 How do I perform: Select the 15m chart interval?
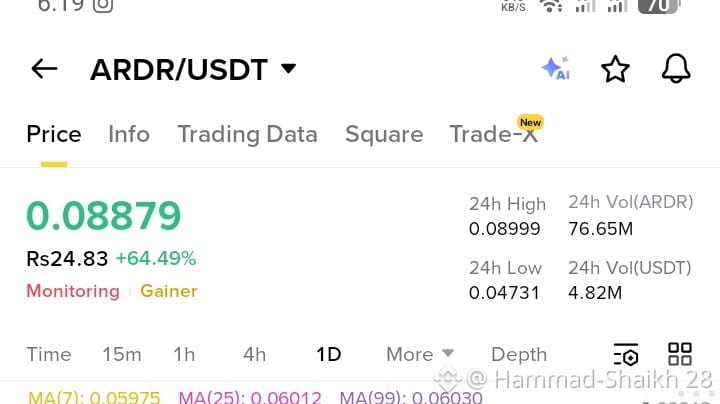pyautogui.click(x=122, y=354)
